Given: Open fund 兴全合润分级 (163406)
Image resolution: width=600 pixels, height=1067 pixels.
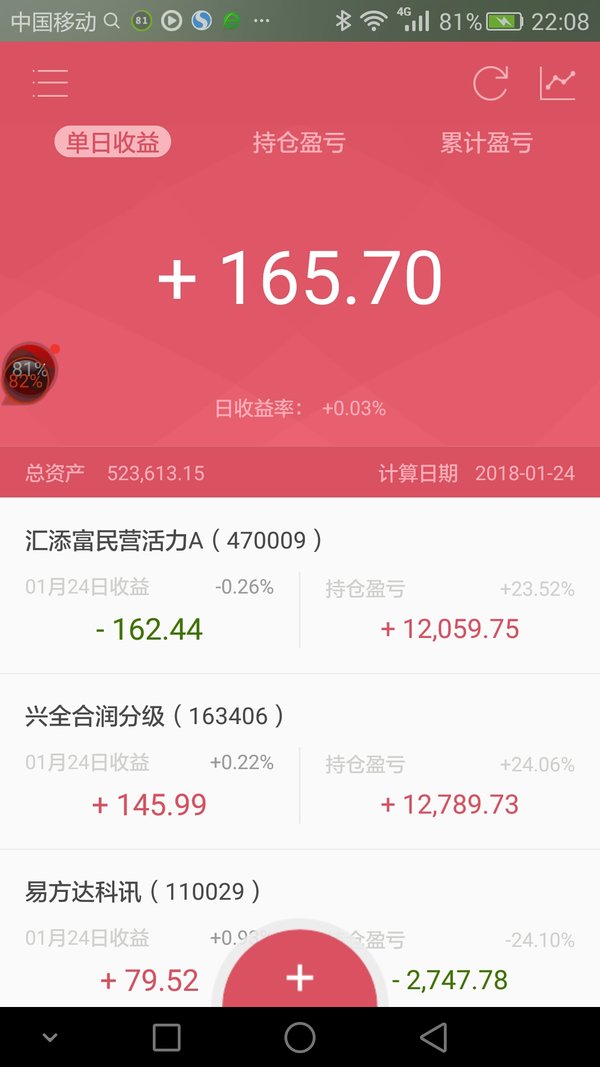Looking at the screenshot, I should (x=300, y=761).
